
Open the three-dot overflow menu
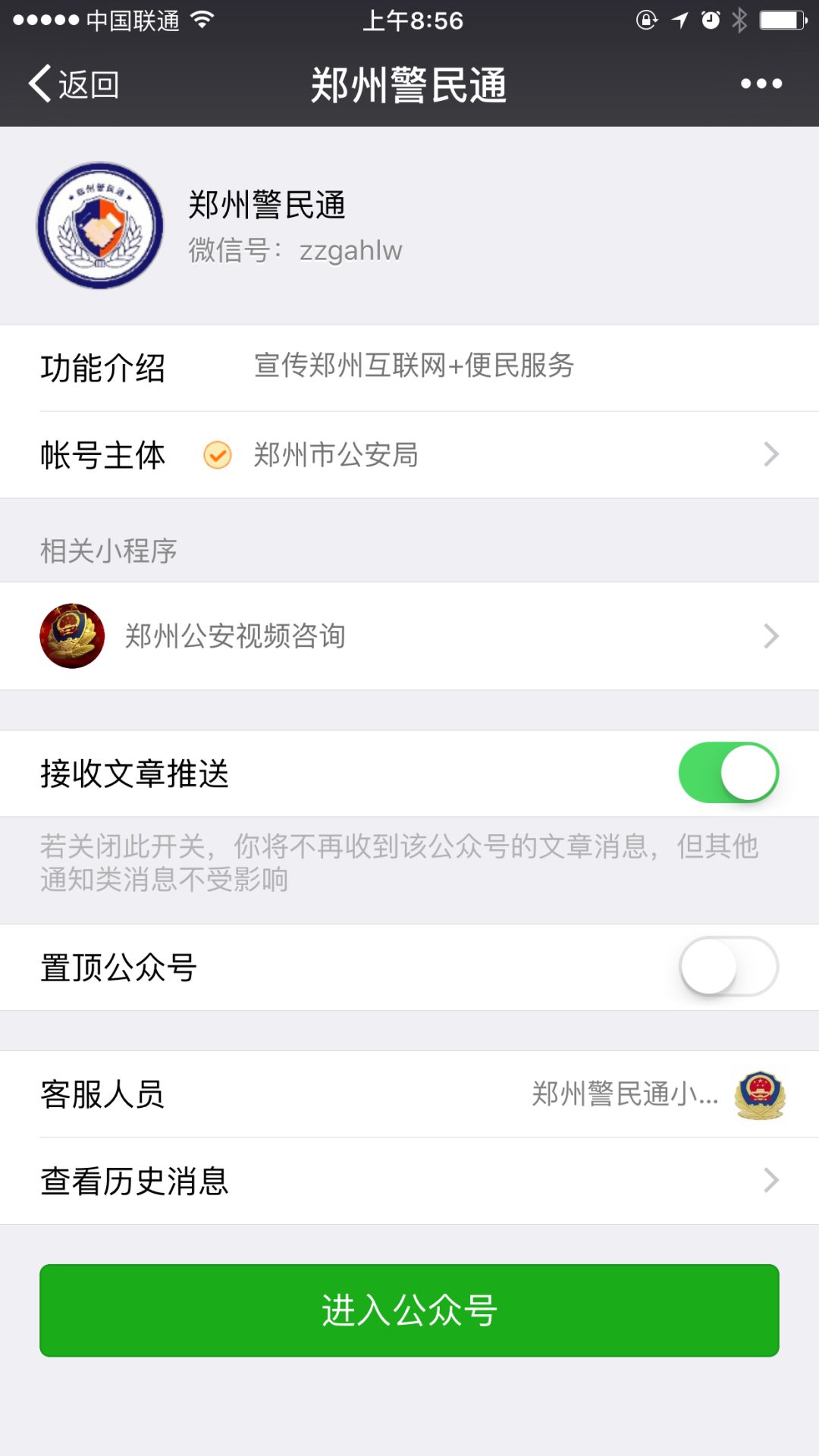point(761,84)
